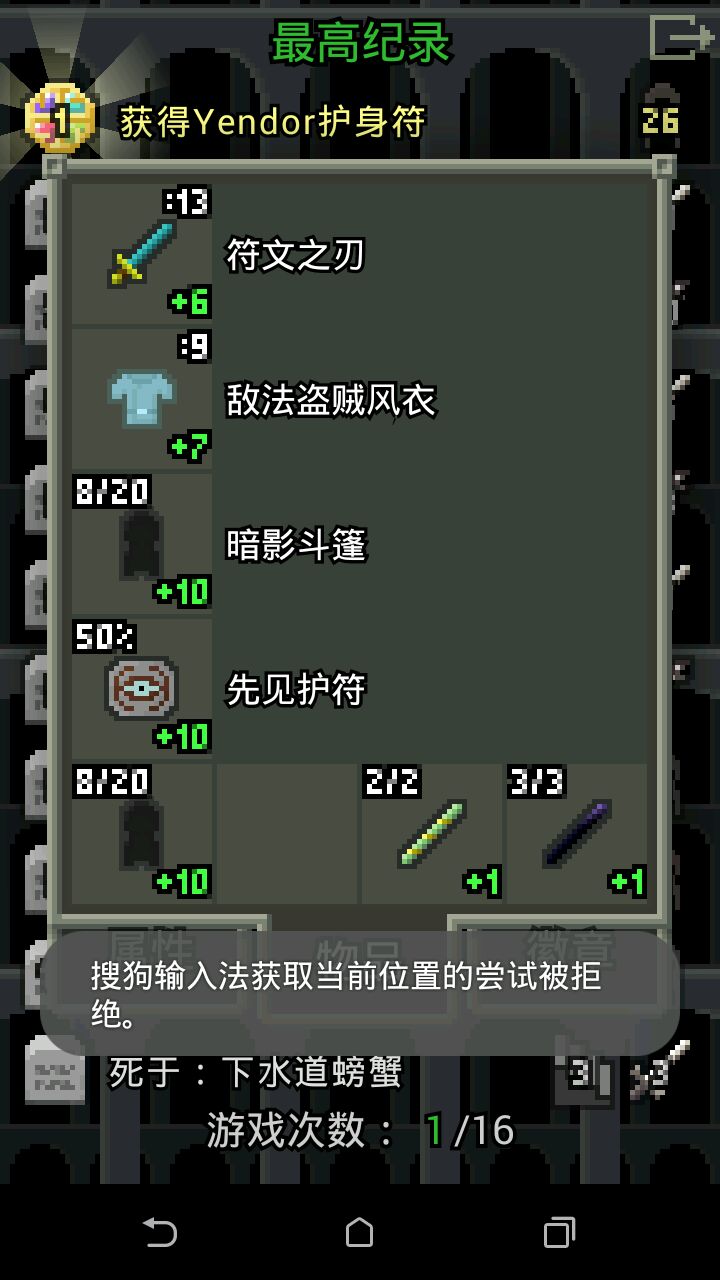Open the green wand with 2/2 charges
Image resolution: width=720 pixels, height=1280 pixels.
tap(432, 834)
